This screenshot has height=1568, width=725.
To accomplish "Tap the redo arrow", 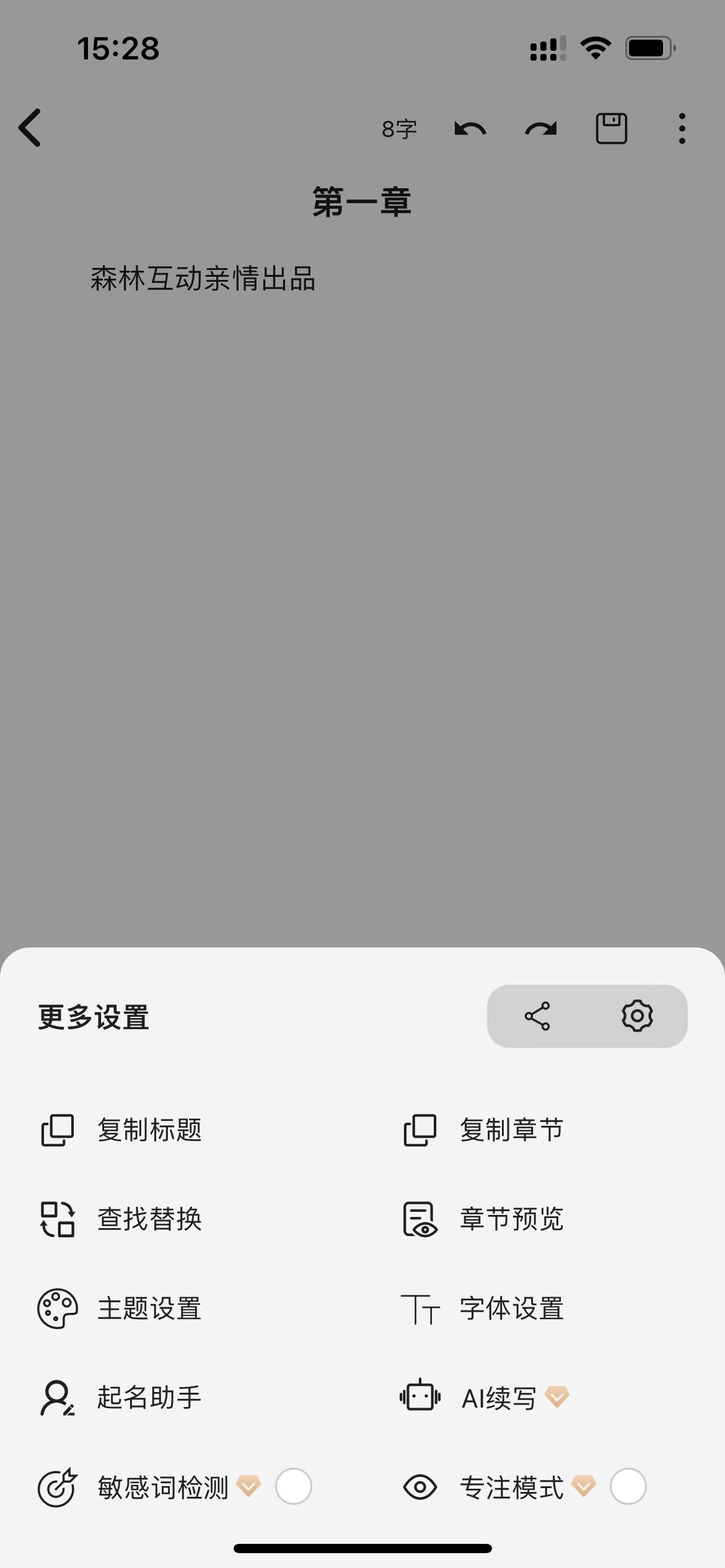I will coord(541,129).
